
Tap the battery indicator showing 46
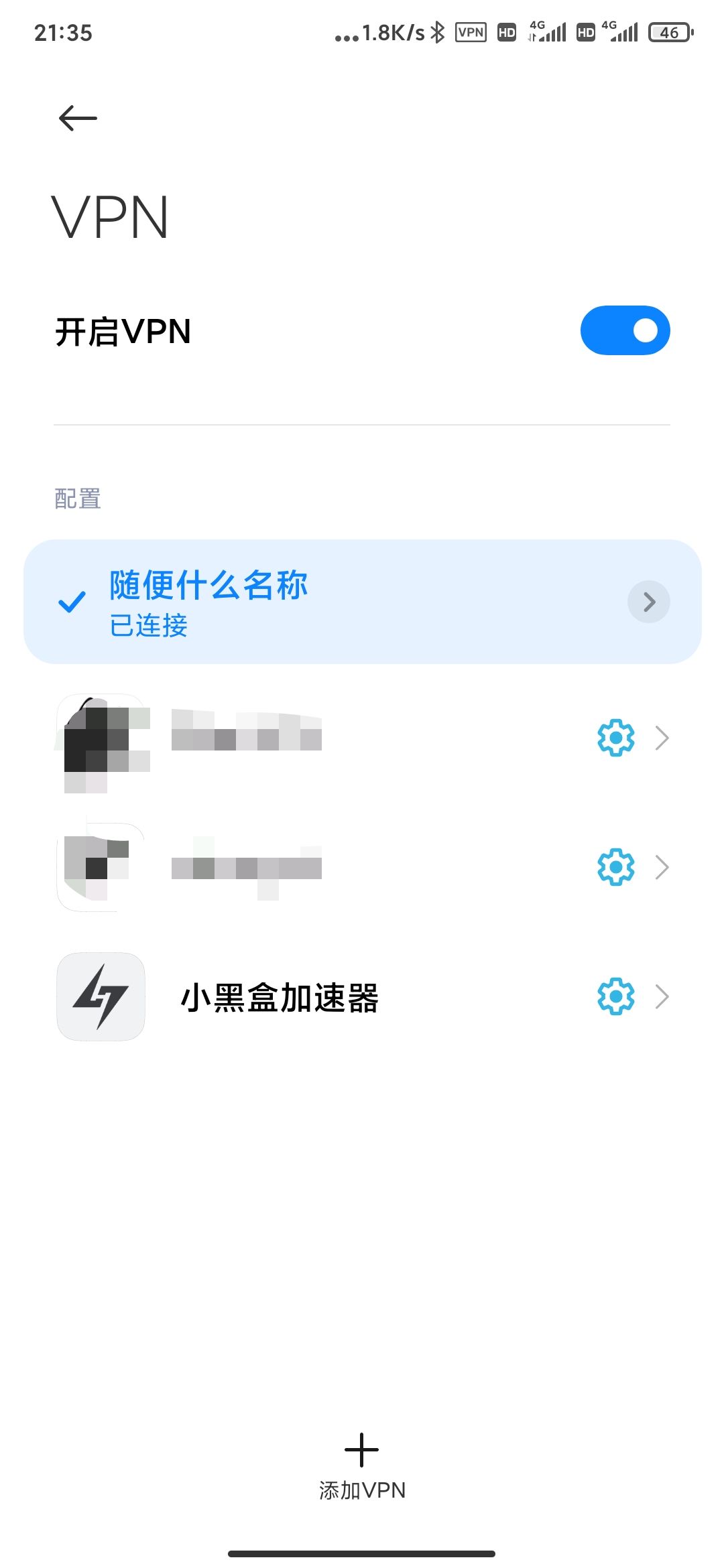pyautogui.click(x=668, y=31)
